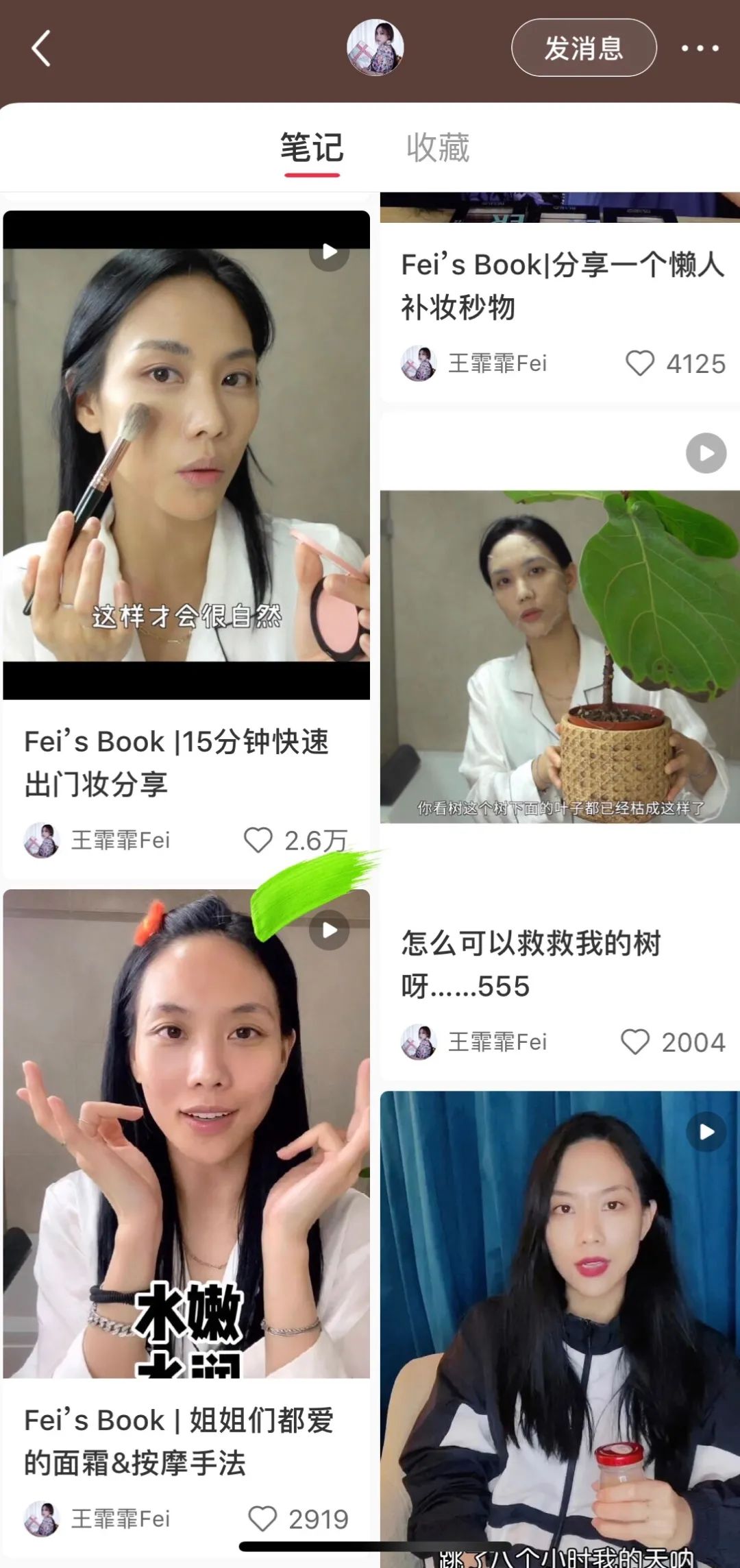The height and width of the screenshot is (1568, 740).
Task: Open the three-dot more options menu
Action: (700, 48)
